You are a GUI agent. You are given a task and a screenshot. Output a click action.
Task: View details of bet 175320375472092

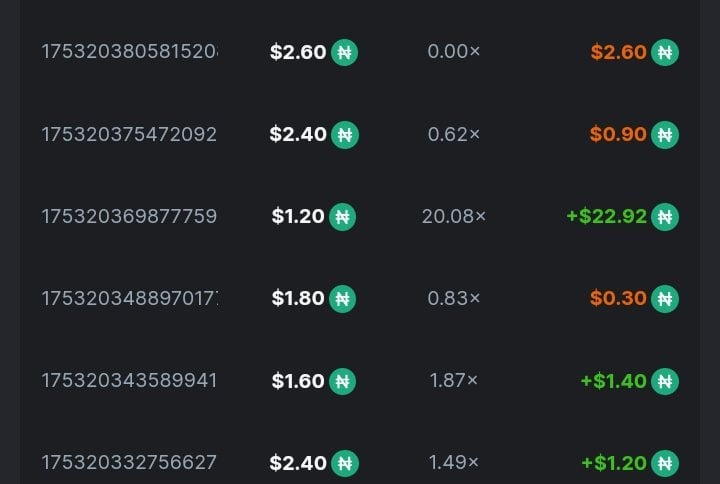click(x=129, y=134)
